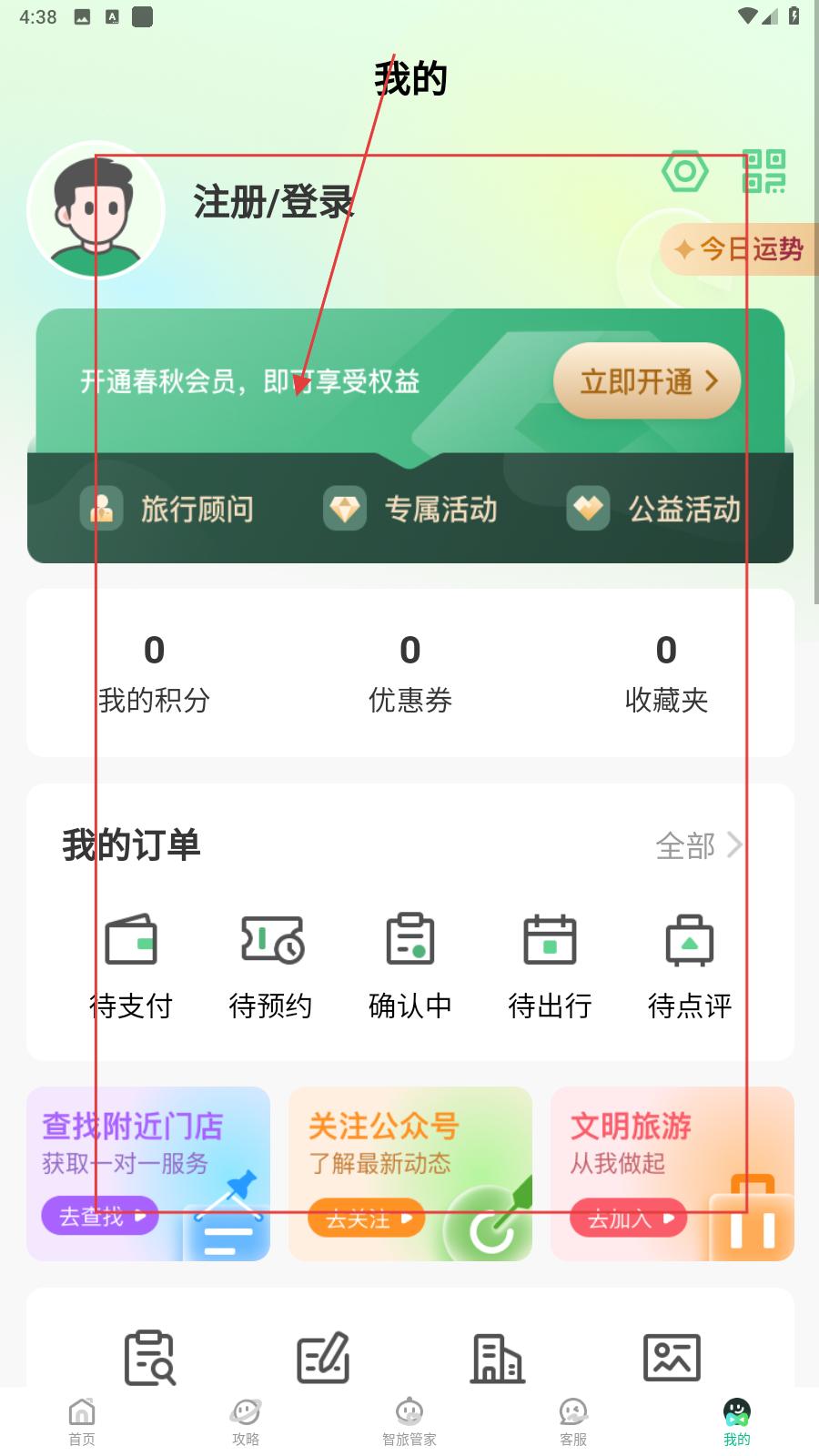Open 待支付 pending payment orders
Image resolution: width=819 pixels, height=1456 pixels.
coord(131,965)
